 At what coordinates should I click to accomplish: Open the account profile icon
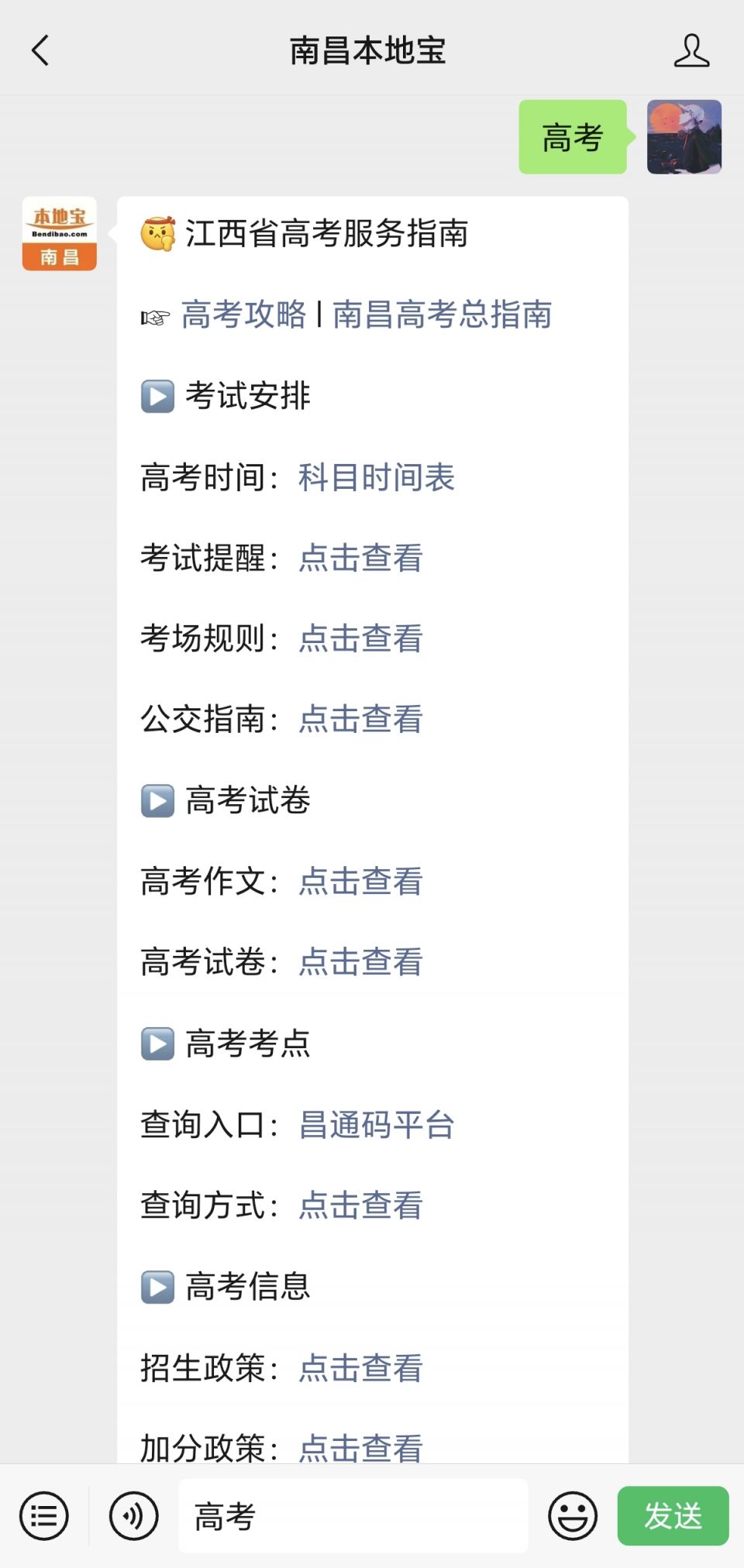(x=691, y=51)
